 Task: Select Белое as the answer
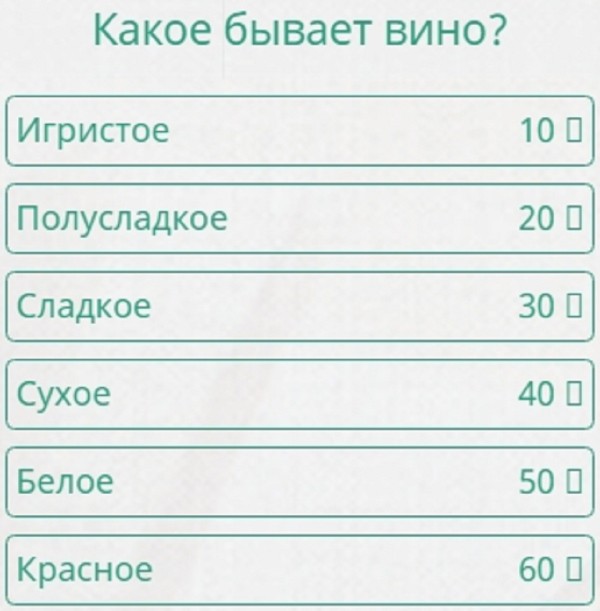[300, 483]
